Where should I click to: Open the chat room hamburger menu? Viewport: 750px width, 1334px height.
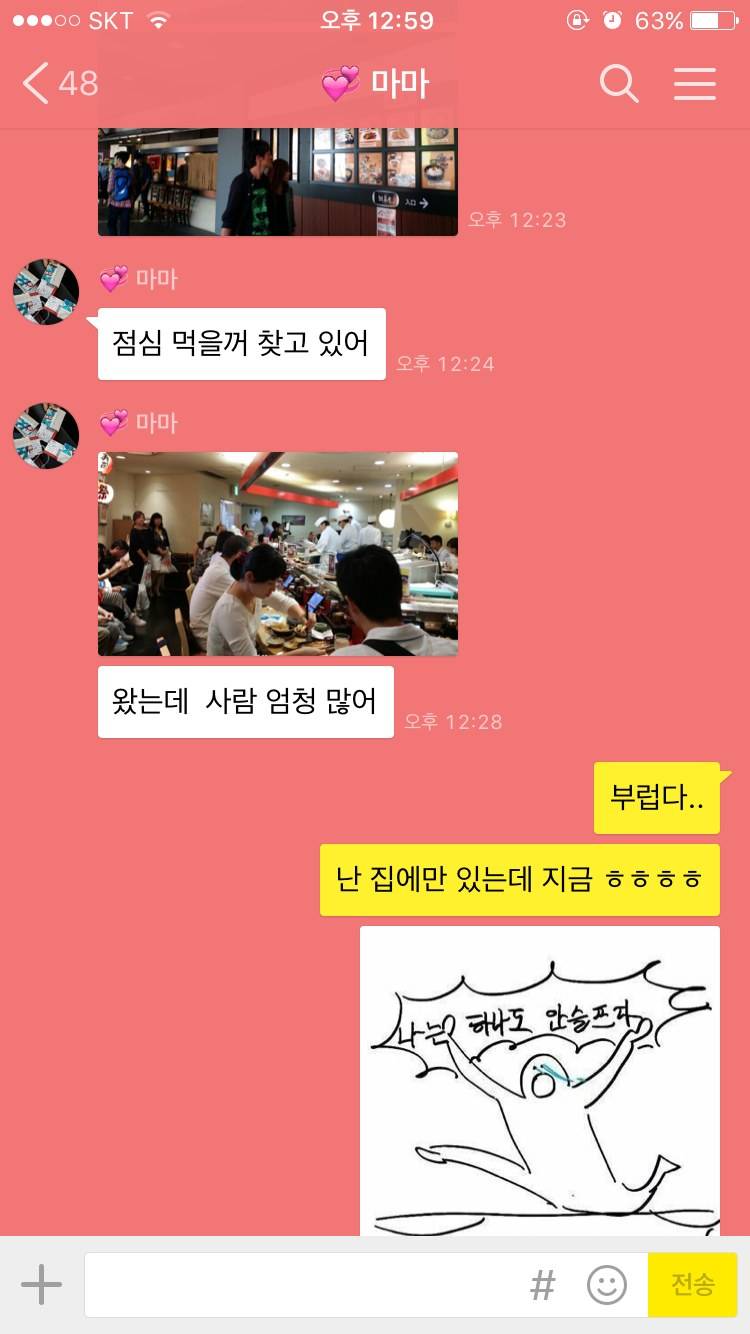[694, 84]
